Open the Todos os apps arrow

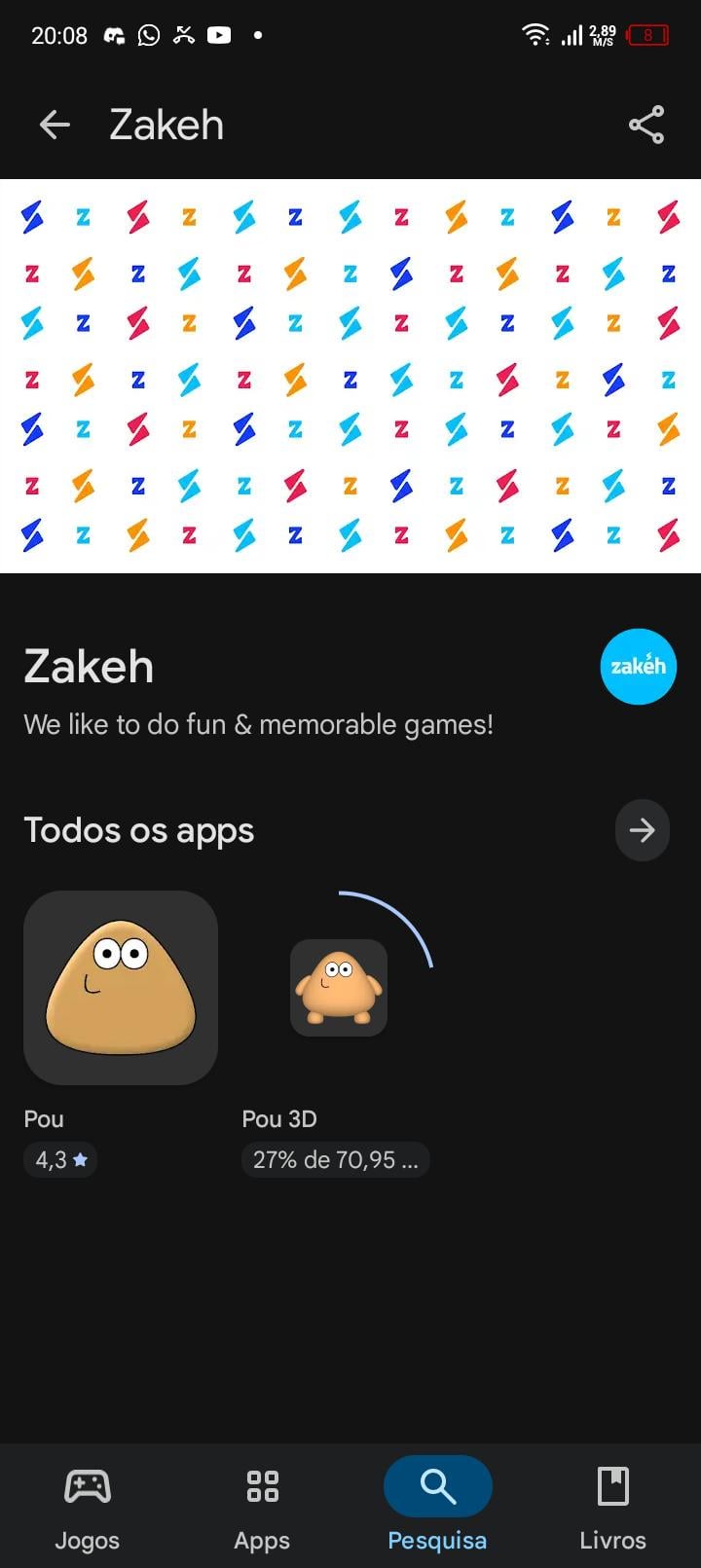click(x=642, y=830)
